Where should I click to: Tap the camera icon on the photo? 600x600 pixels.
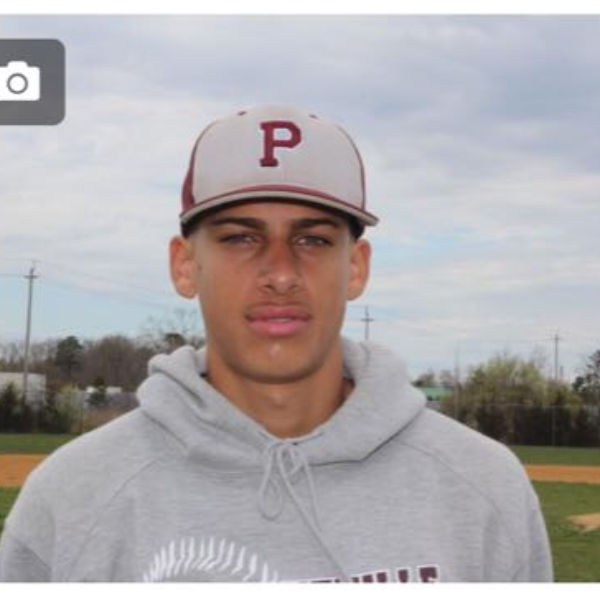[20, 82]
